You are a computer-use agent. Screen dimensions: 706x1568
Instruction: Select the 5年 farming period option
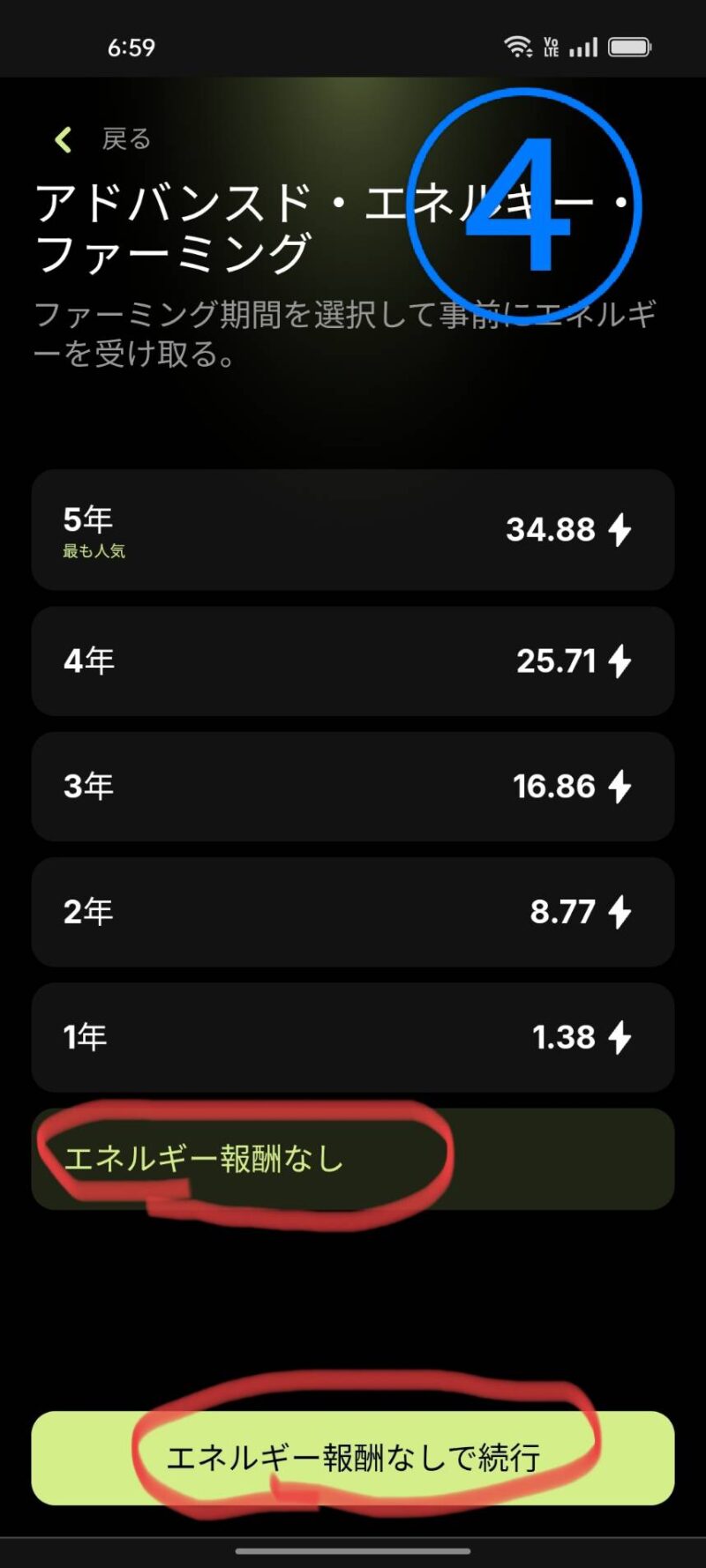pyautogui.click(x=353, y=529)
